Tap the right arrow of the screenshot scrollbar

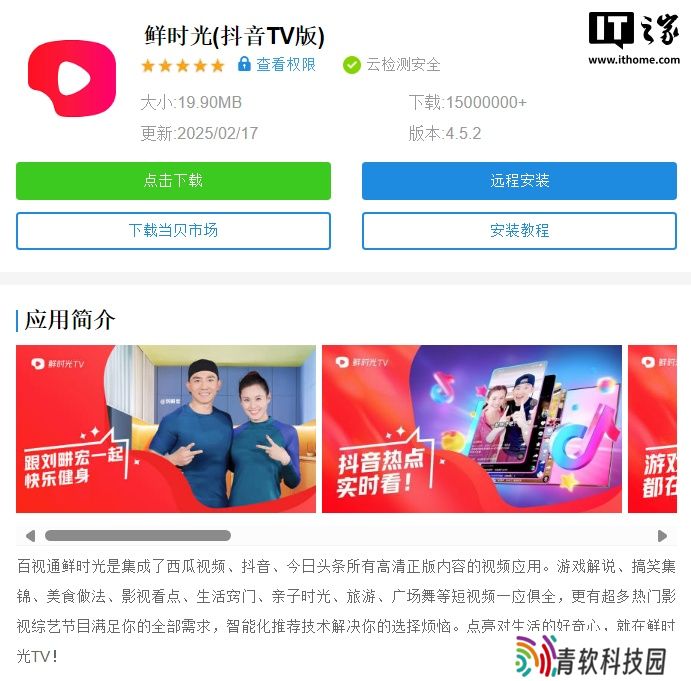[662, 536]
